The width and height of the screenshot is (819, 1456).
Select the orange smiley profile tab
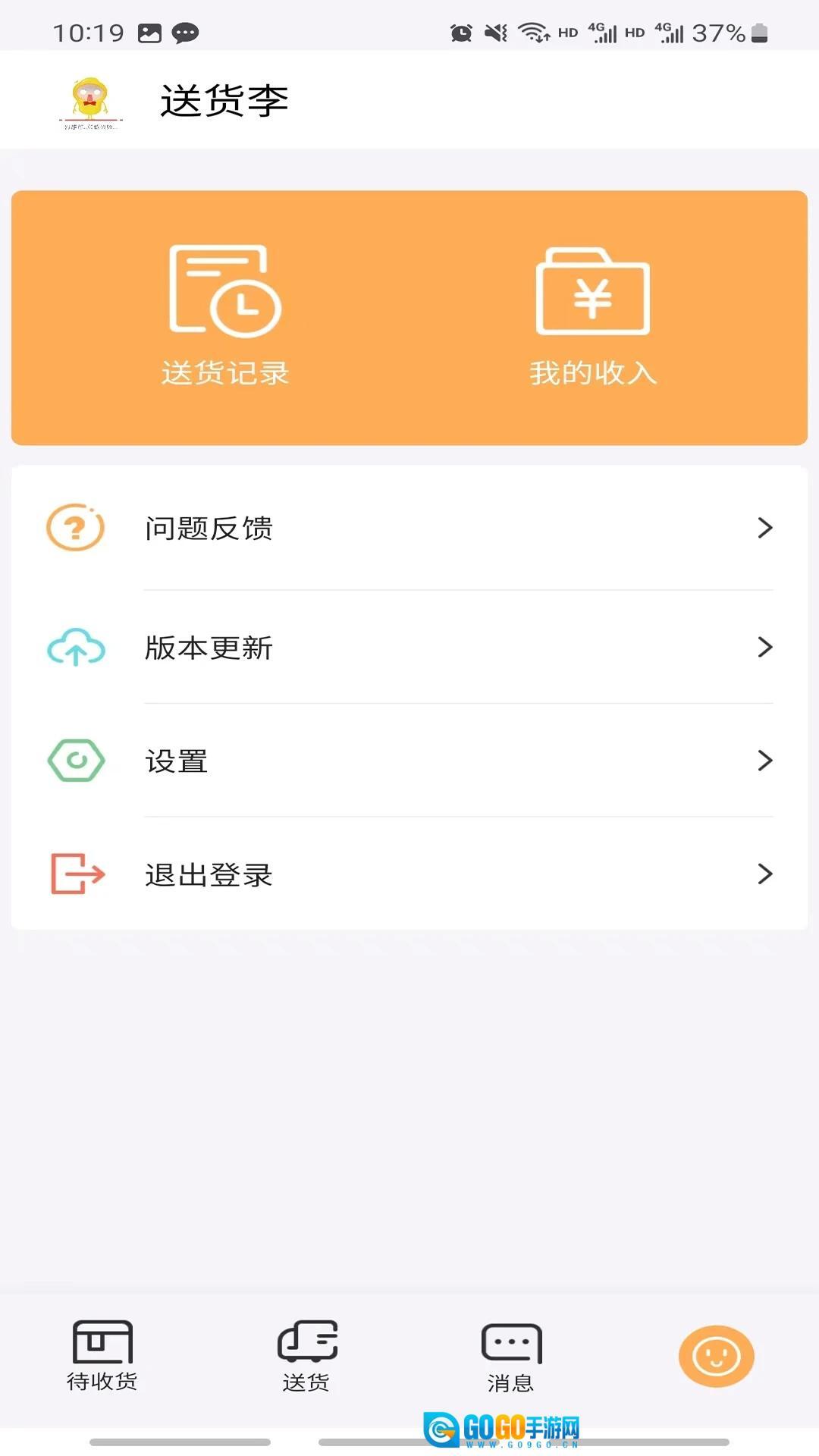point(716,1356)
